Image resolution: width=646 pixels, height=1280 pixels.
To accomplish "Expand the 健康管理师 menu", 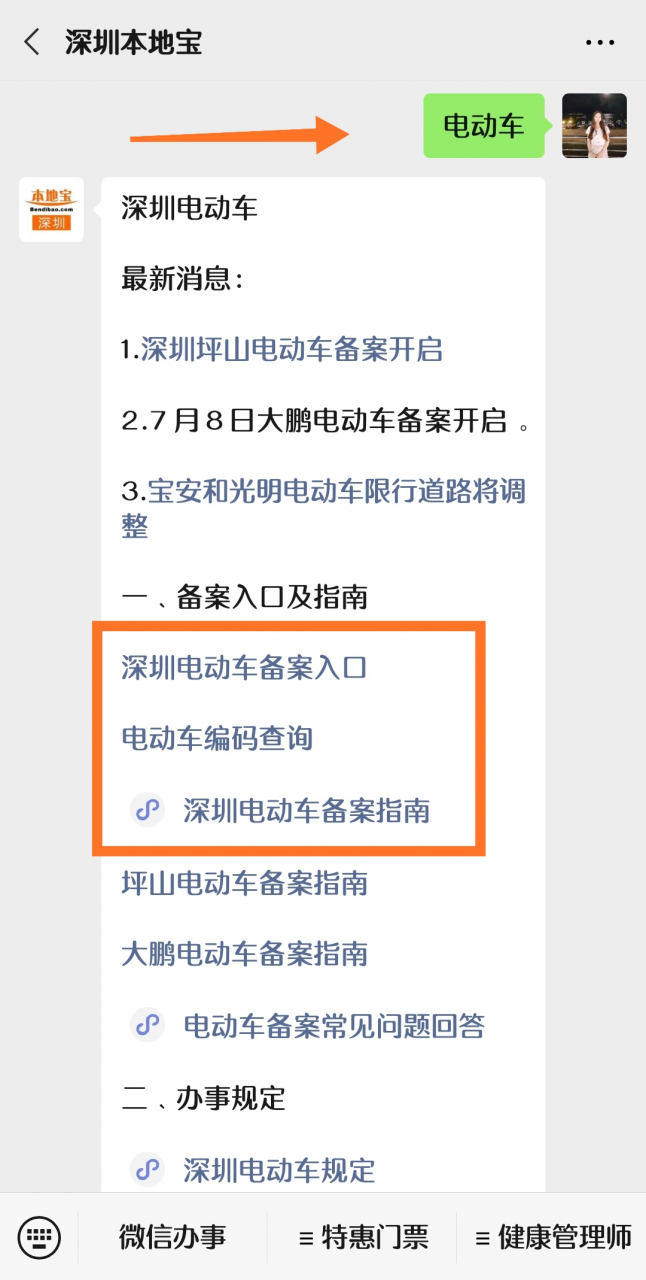I will pos(553,1237).
